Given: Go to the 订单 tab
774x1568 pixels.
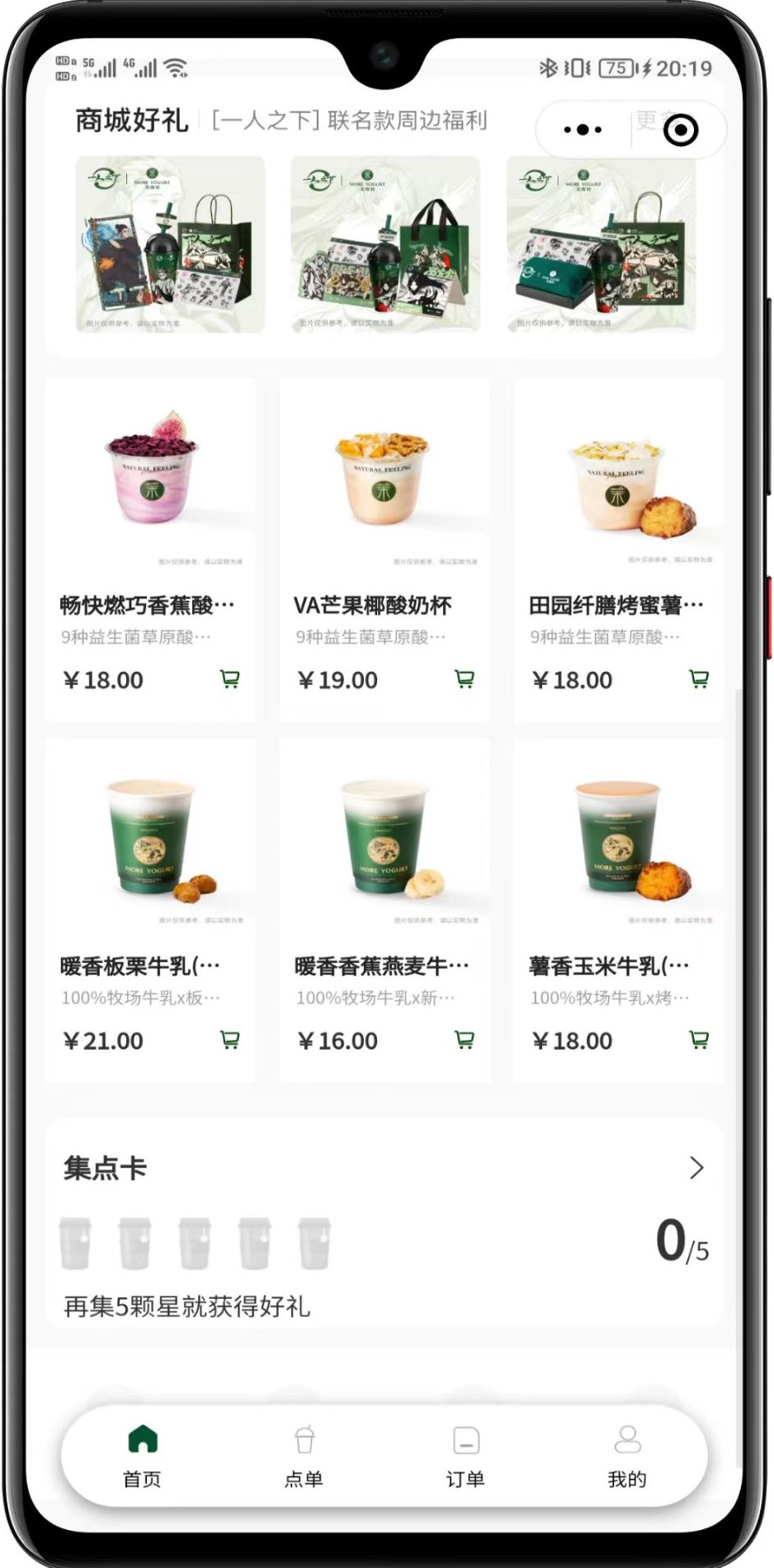Looking at the screenshot, I should click(x=465, y=1456).
